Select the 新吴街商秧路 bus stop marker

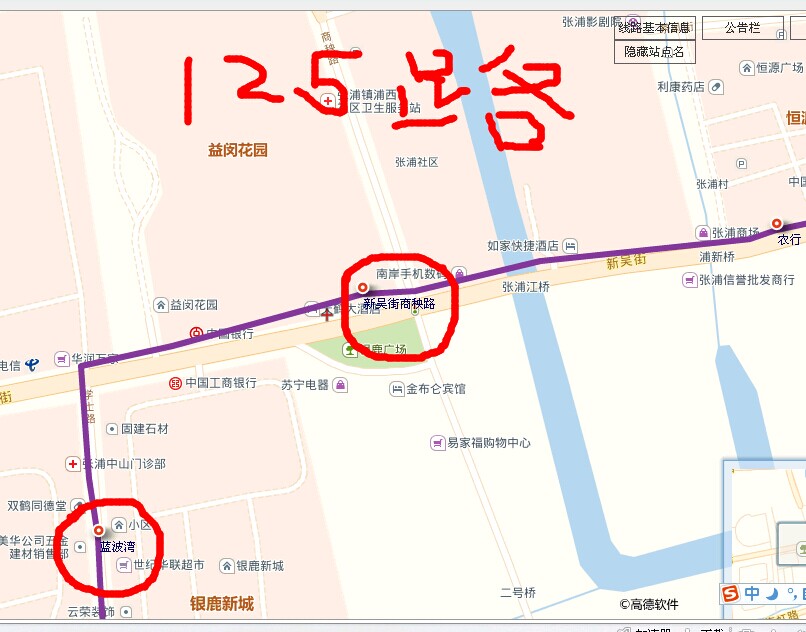pyautogui.click(x=362, y=287)
